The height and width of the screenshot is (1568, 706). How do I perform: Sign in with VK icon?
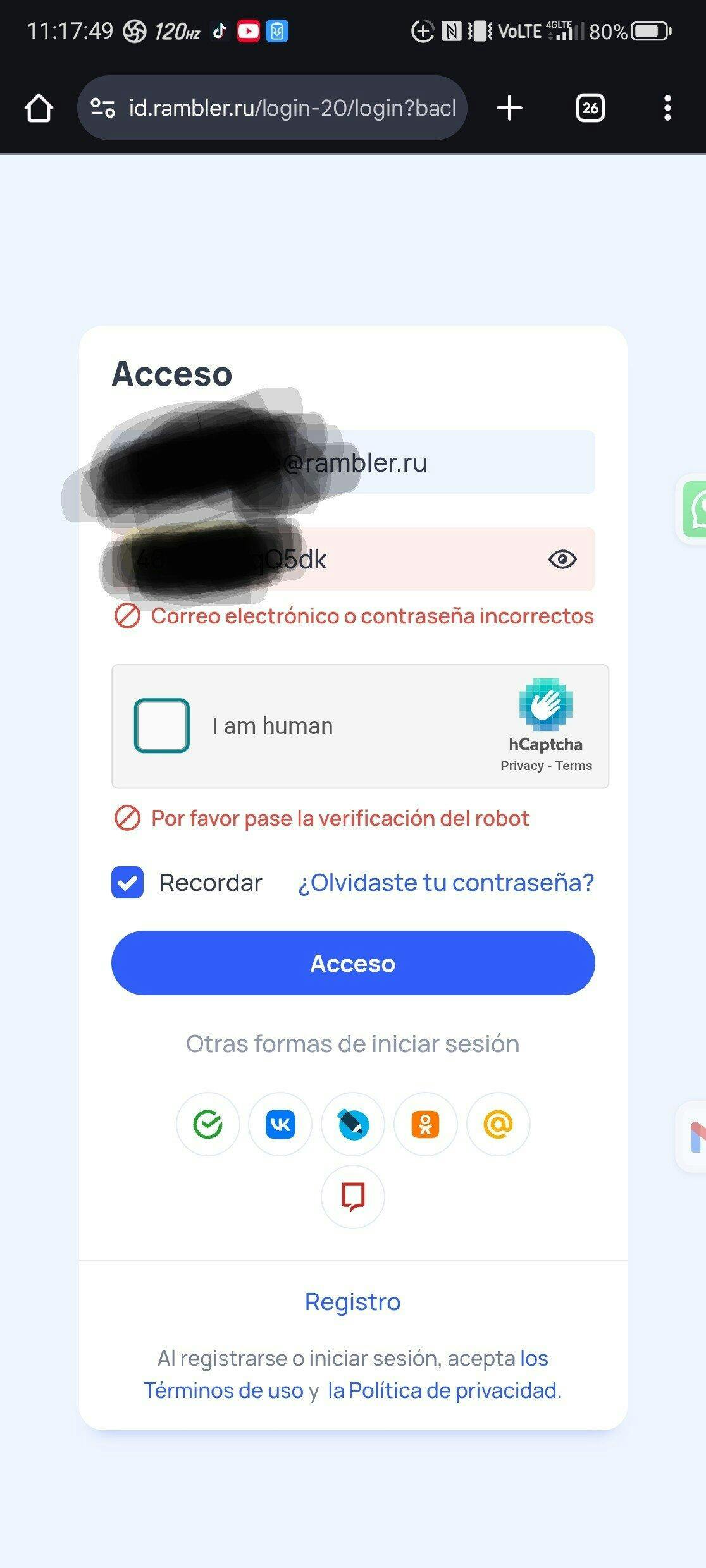[x=280, y=1124]
